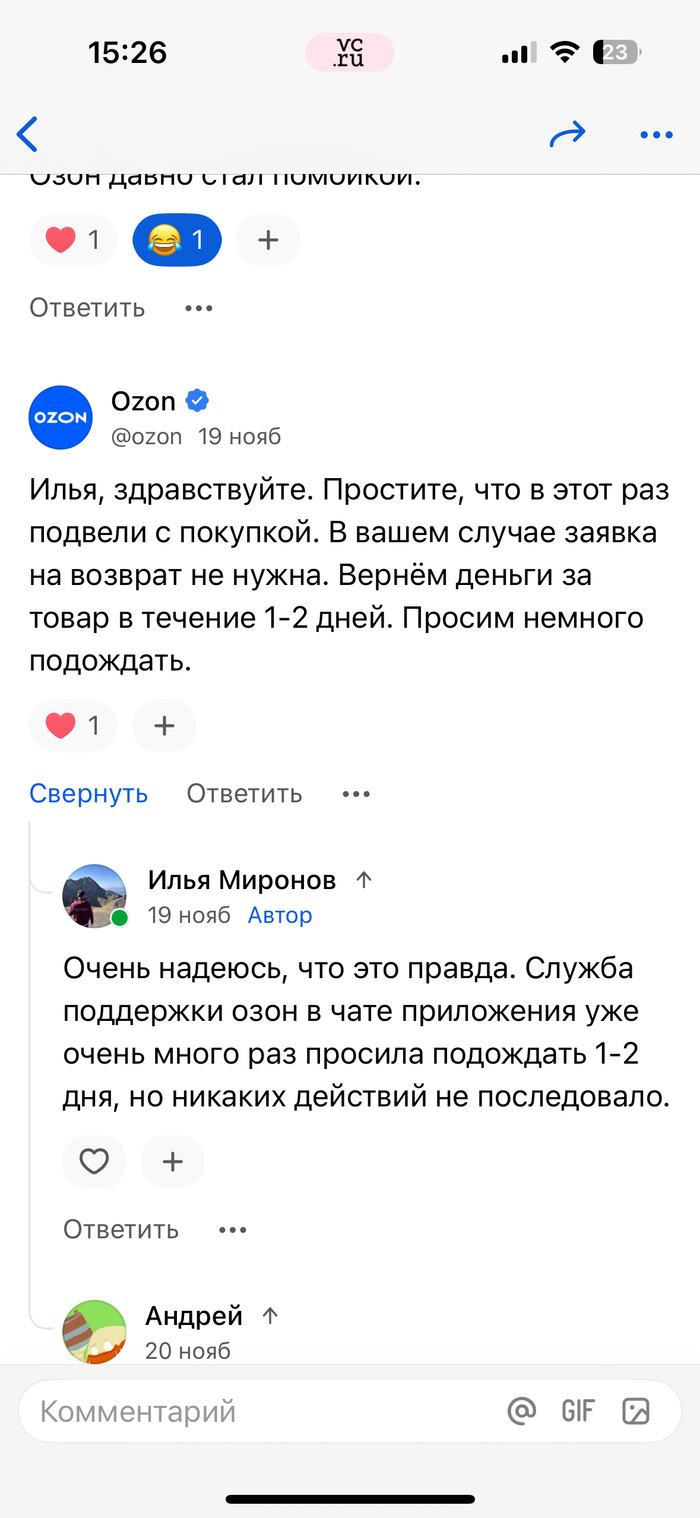Reply to Ozon's comment
The width and height of the screenshot is (700, 1518).
[x=244, y=794]
